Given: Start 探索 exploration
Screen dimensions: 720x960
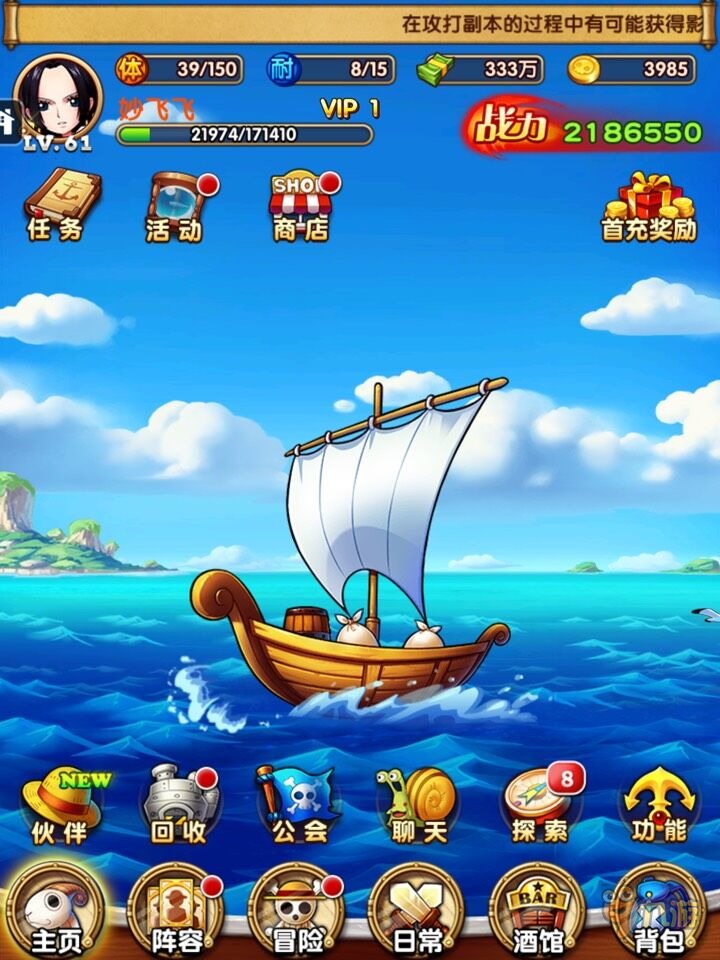Looking at the screenshot, I should pyautogui.click(x=540, y=805).
